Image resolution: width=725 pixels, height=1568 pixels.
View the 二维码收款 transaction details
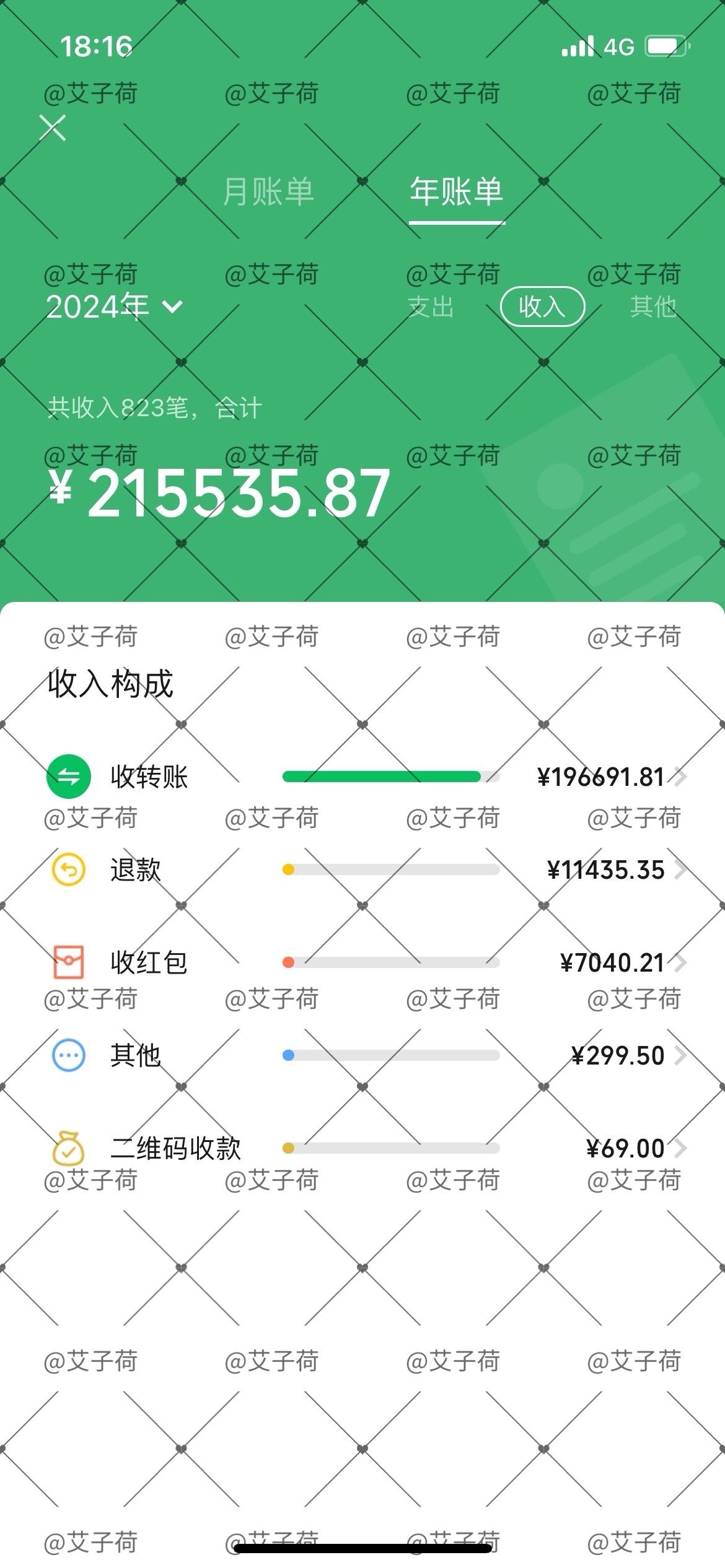[682, 1148]
